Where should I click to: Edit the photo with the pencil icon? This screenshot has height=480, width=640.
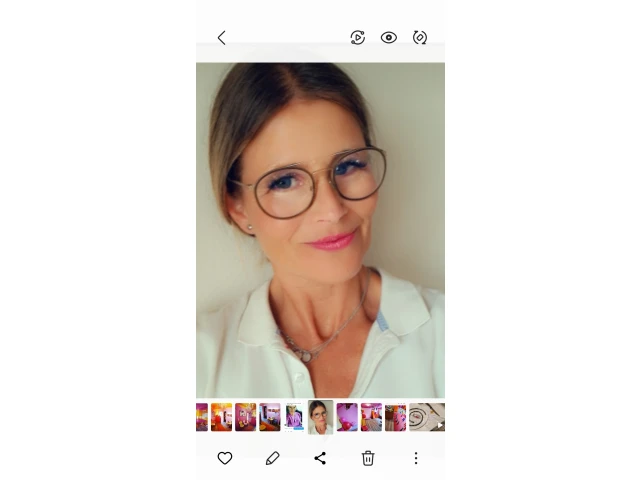(272, 458)
